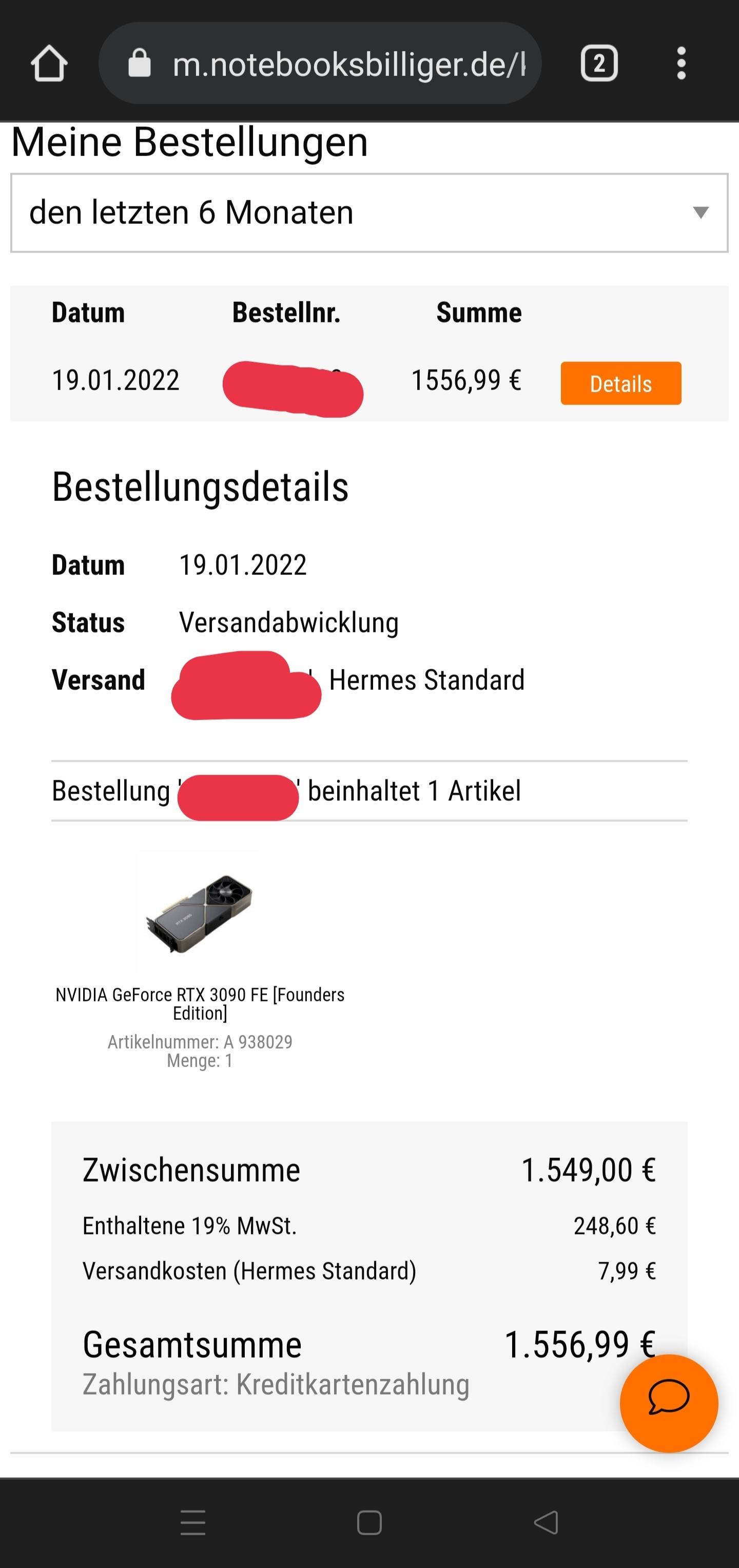Viewport: 739px width, 1568px height.
Task: Open the tab switcher showing 2 tabs
Action: pos(599,63)
